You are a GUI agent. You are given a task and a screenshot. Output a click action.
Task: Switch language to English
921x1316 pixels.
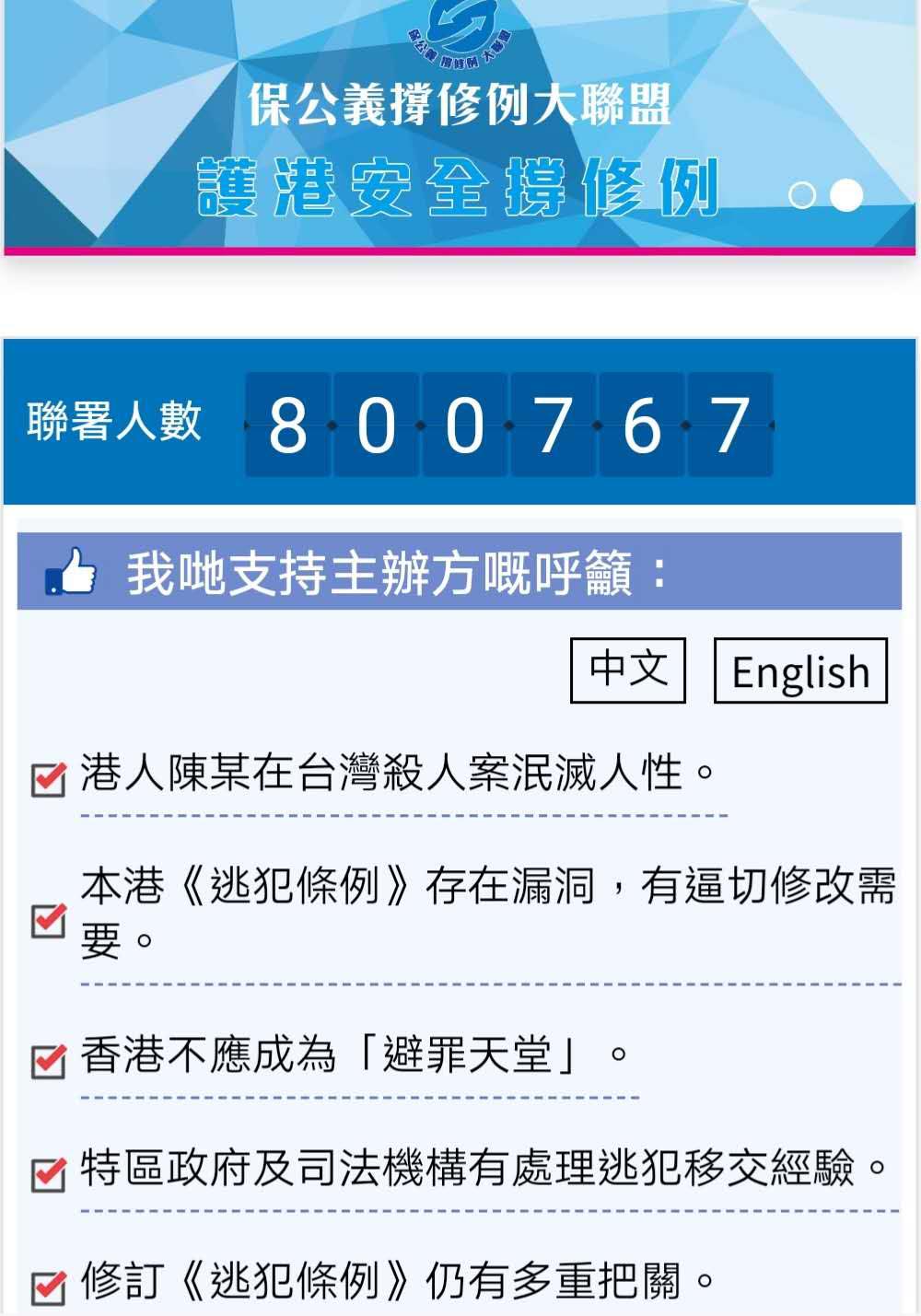click(800, 671)
